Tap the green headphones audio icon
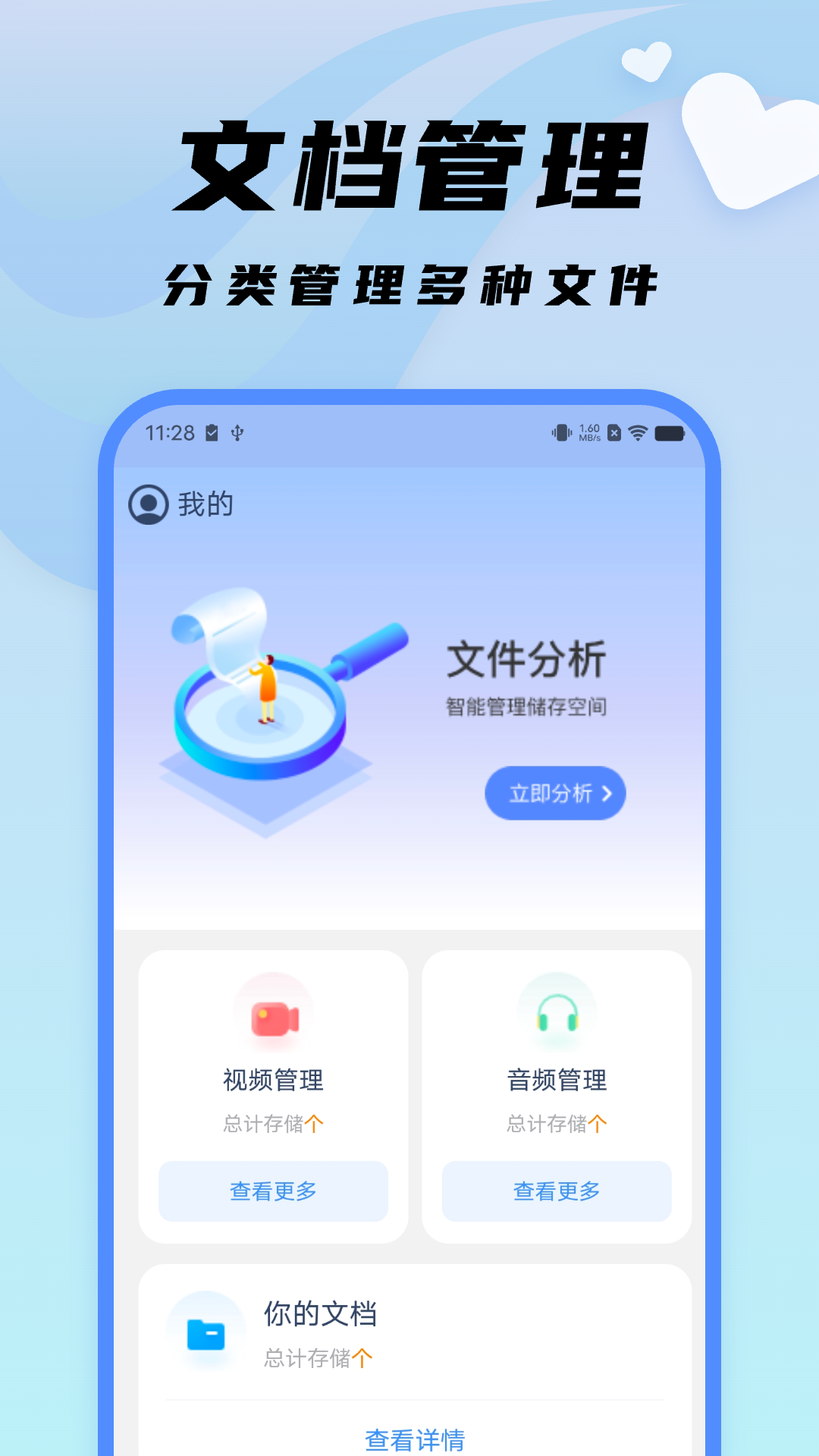Image resolution: width=819 pixels, height=1456 pixels. 558,1014
